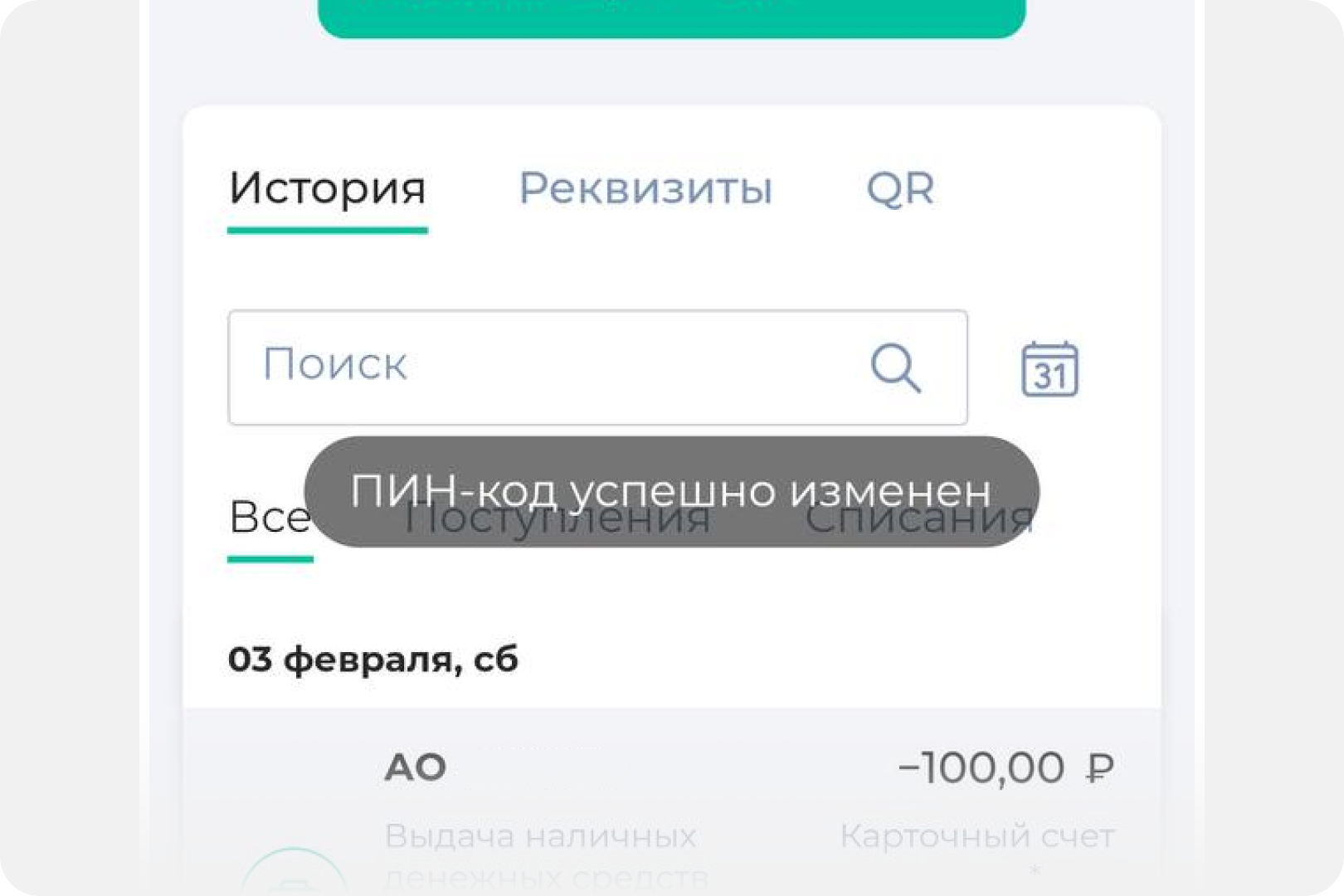Open the calendar date filter

[x=1049, y=368]
